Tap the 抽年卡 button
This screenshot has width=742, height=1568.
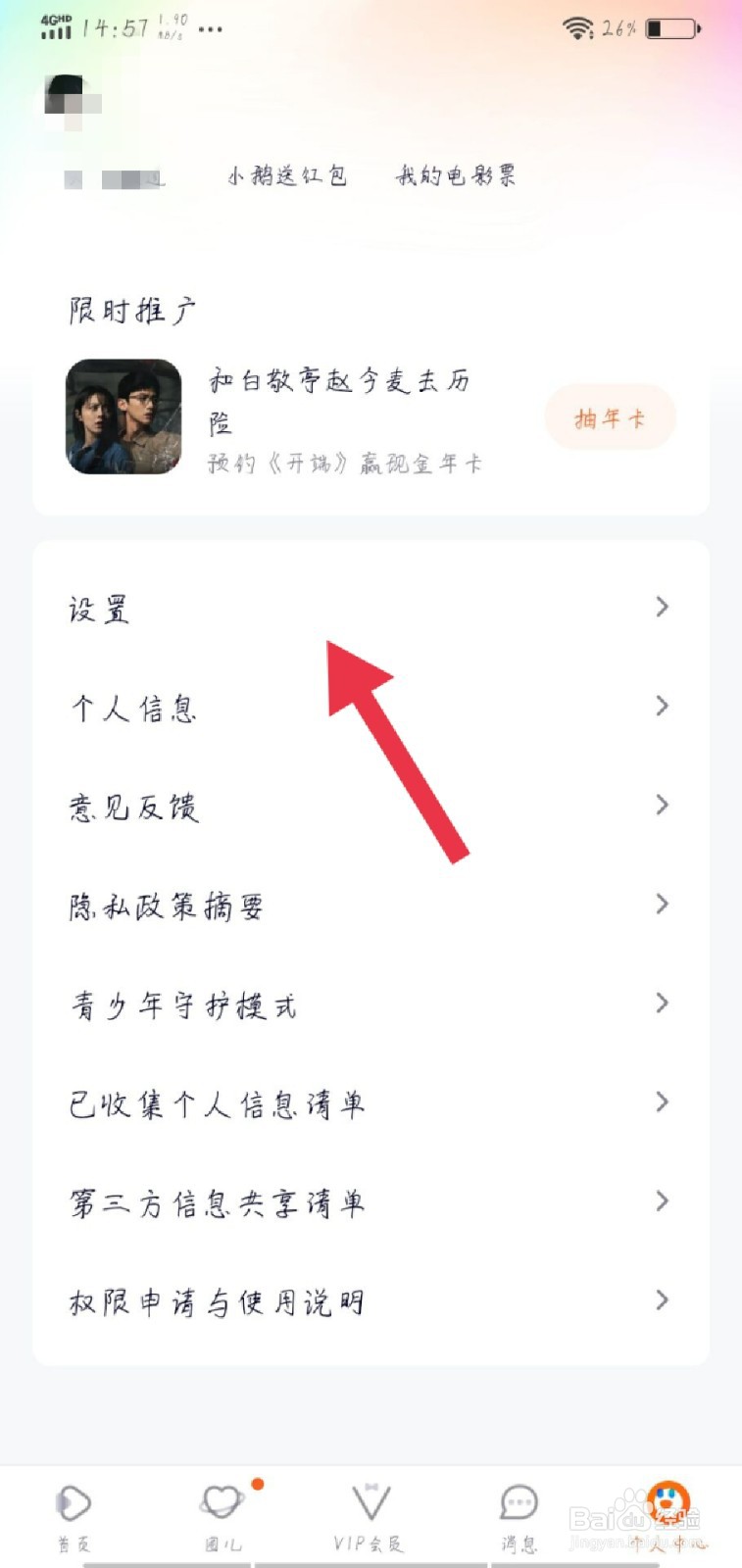(x=609, y=417)
